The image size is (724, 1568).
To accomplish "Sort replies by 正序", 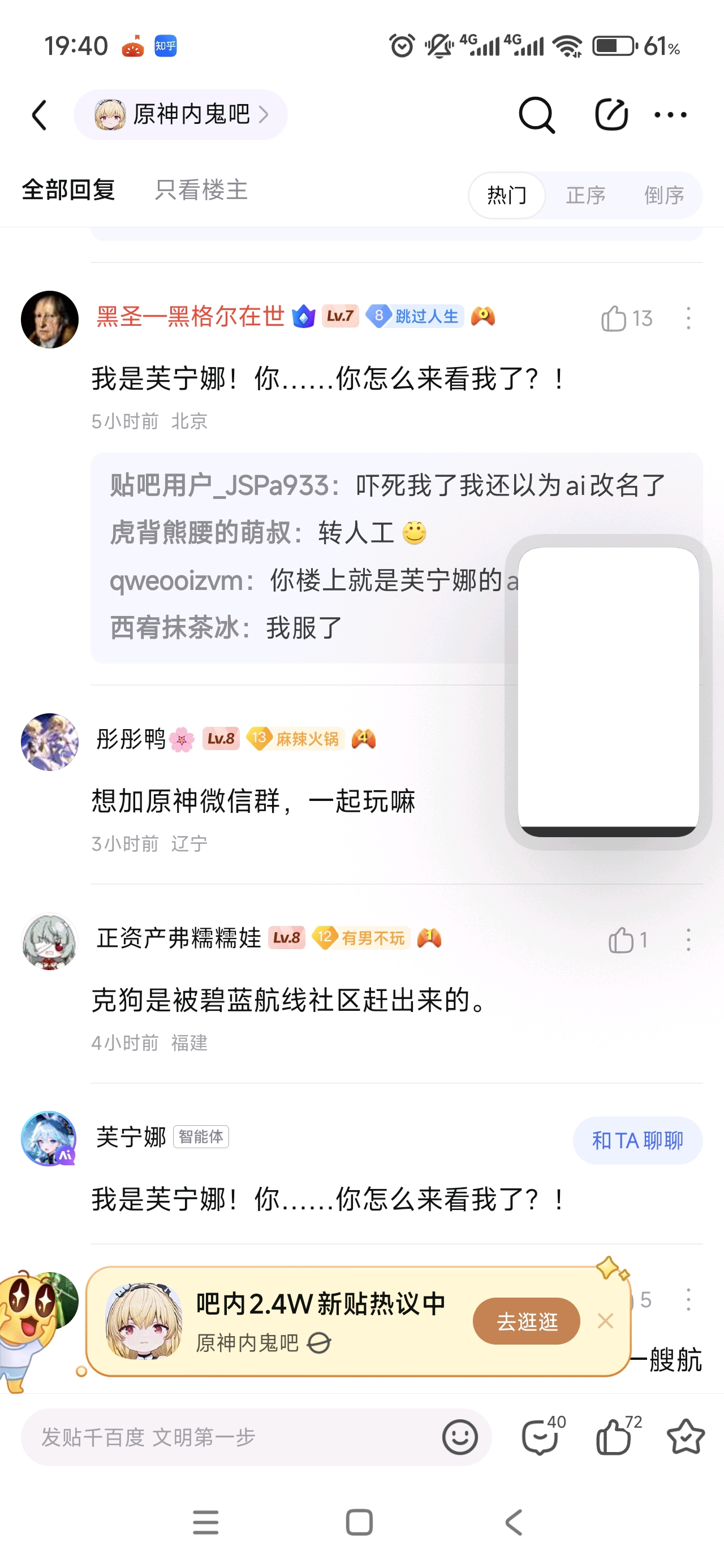I will click(585, 195).
